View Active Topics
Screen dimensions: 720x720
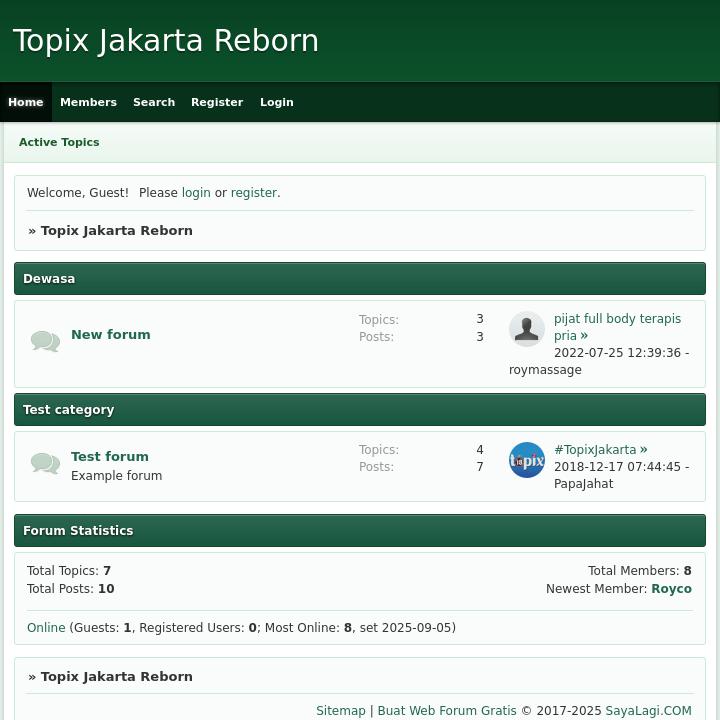(x=59, y=142)
